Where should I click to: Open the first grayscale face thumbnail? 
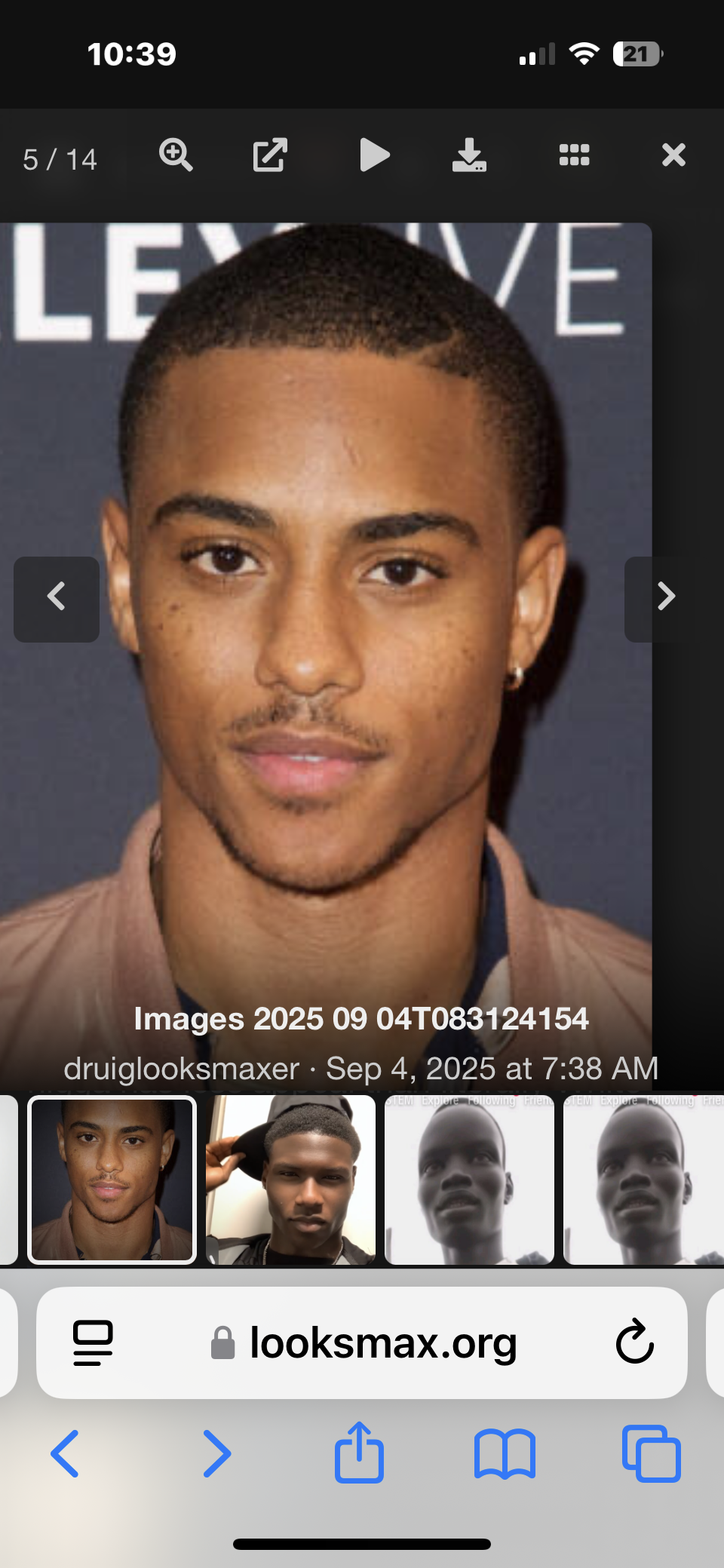(x=469, y=1180)
